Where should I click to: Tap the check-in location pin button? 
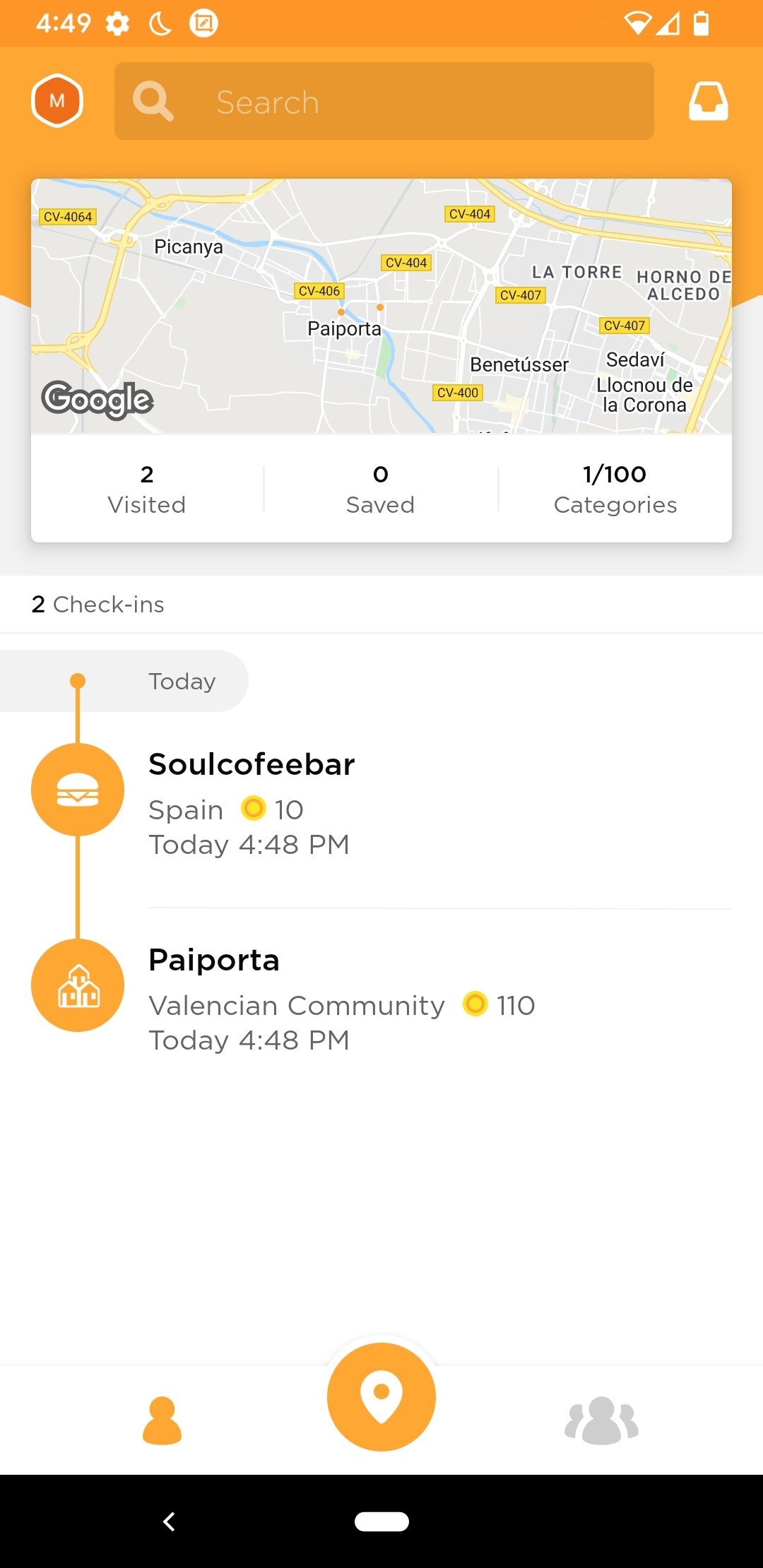coord(381,1396)
